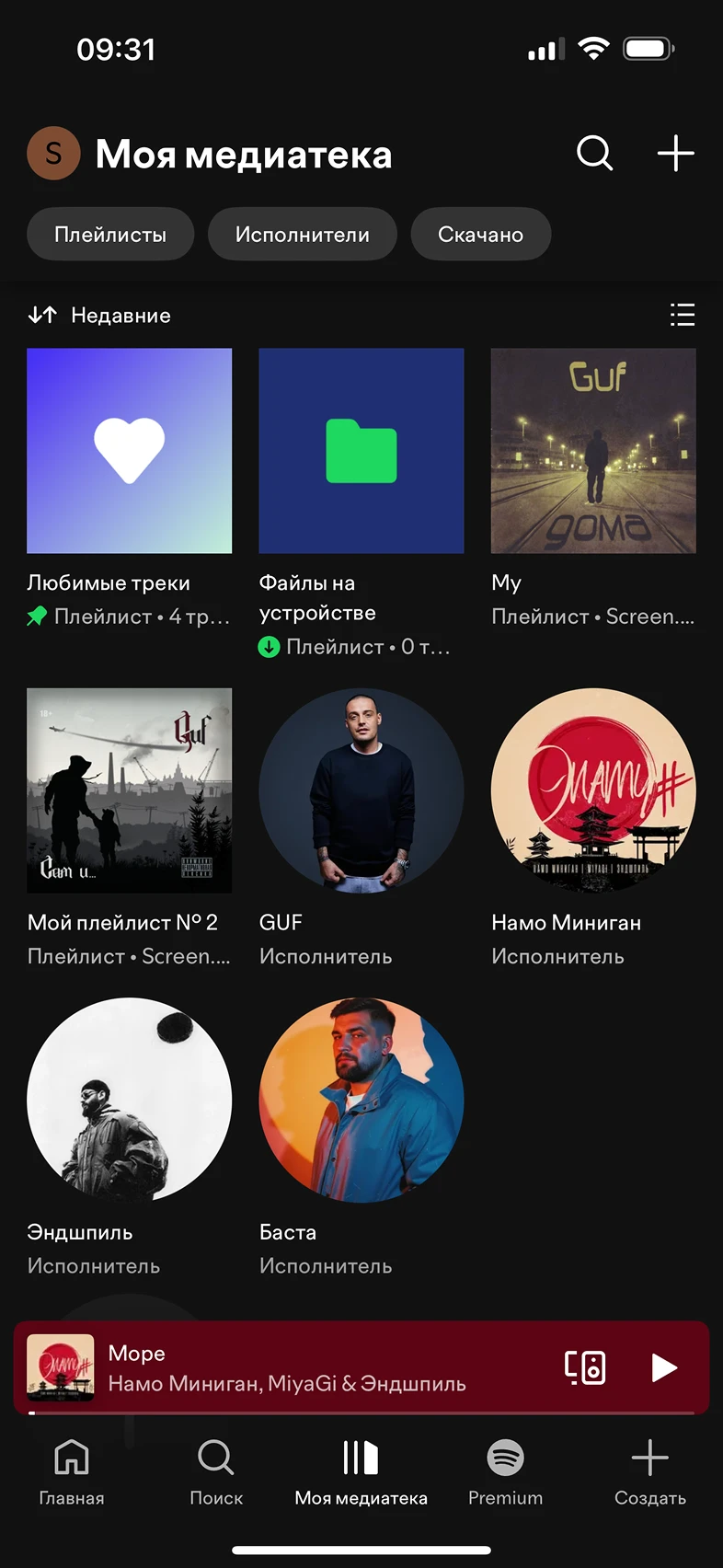723x1568 pixels.
Task: Filter by Исполнители chip
Action: click(302, 235)
